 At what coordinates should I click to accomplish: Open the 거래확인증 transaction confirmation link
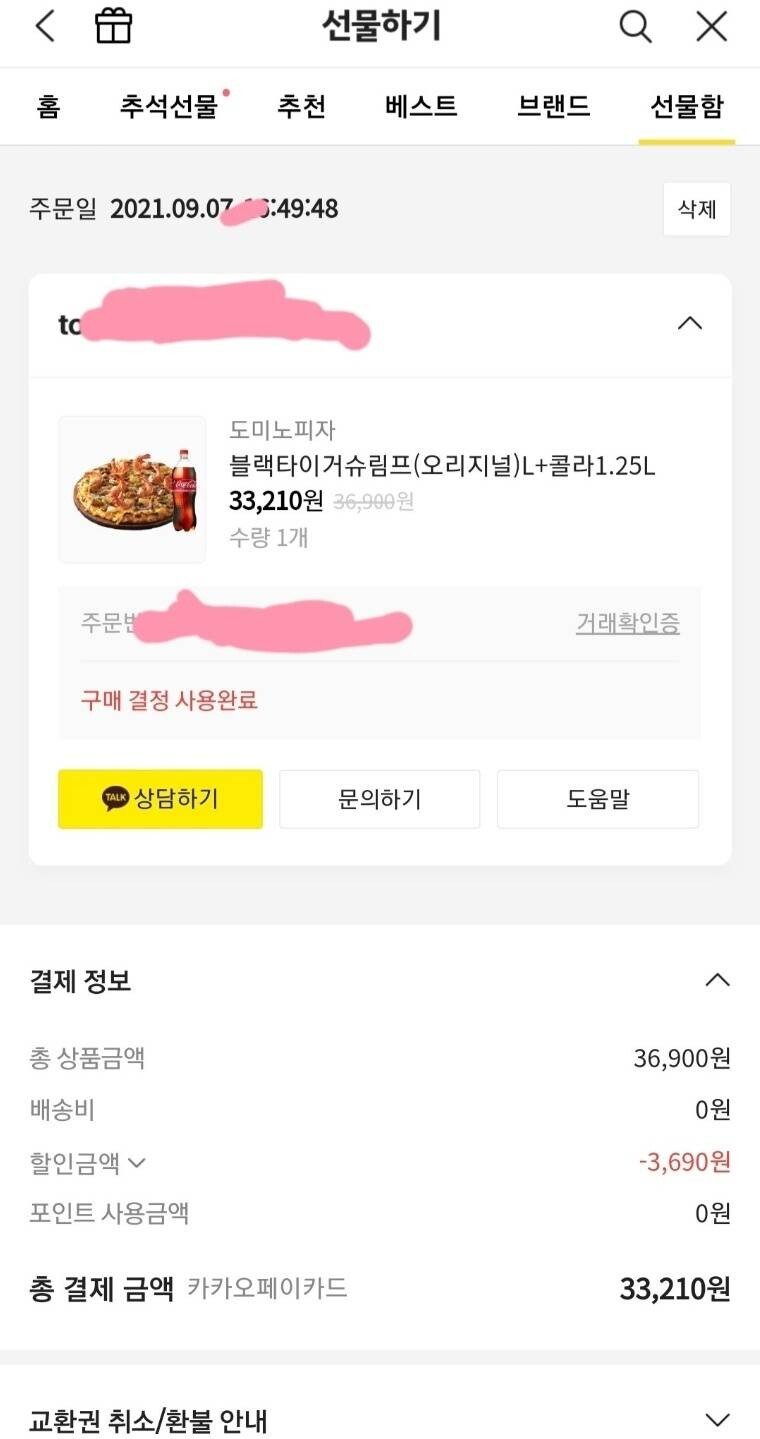(627, 623)
